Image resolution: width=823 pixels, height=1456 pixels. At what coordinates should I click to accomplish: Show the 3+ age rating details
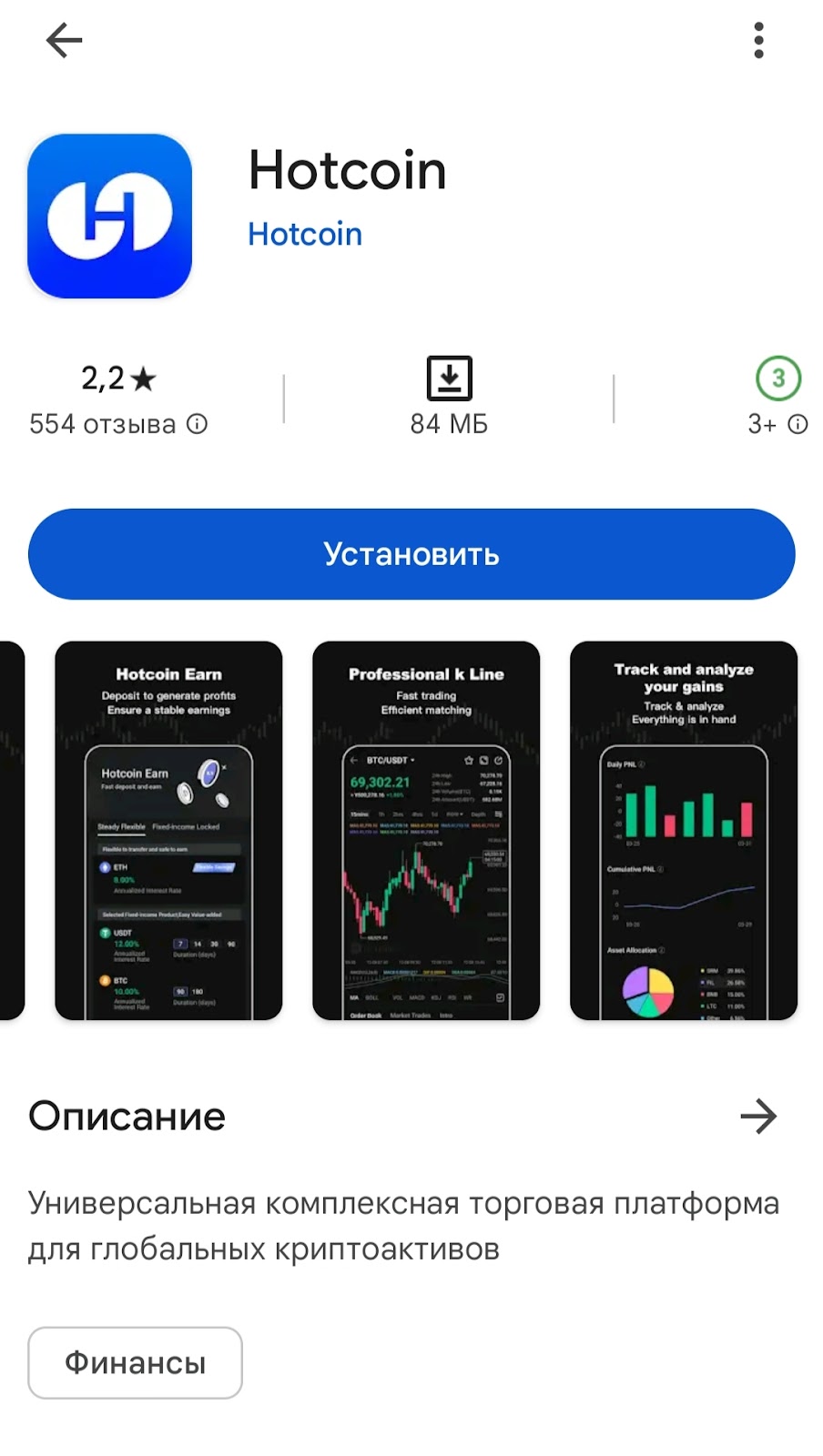tap(777, 424)
